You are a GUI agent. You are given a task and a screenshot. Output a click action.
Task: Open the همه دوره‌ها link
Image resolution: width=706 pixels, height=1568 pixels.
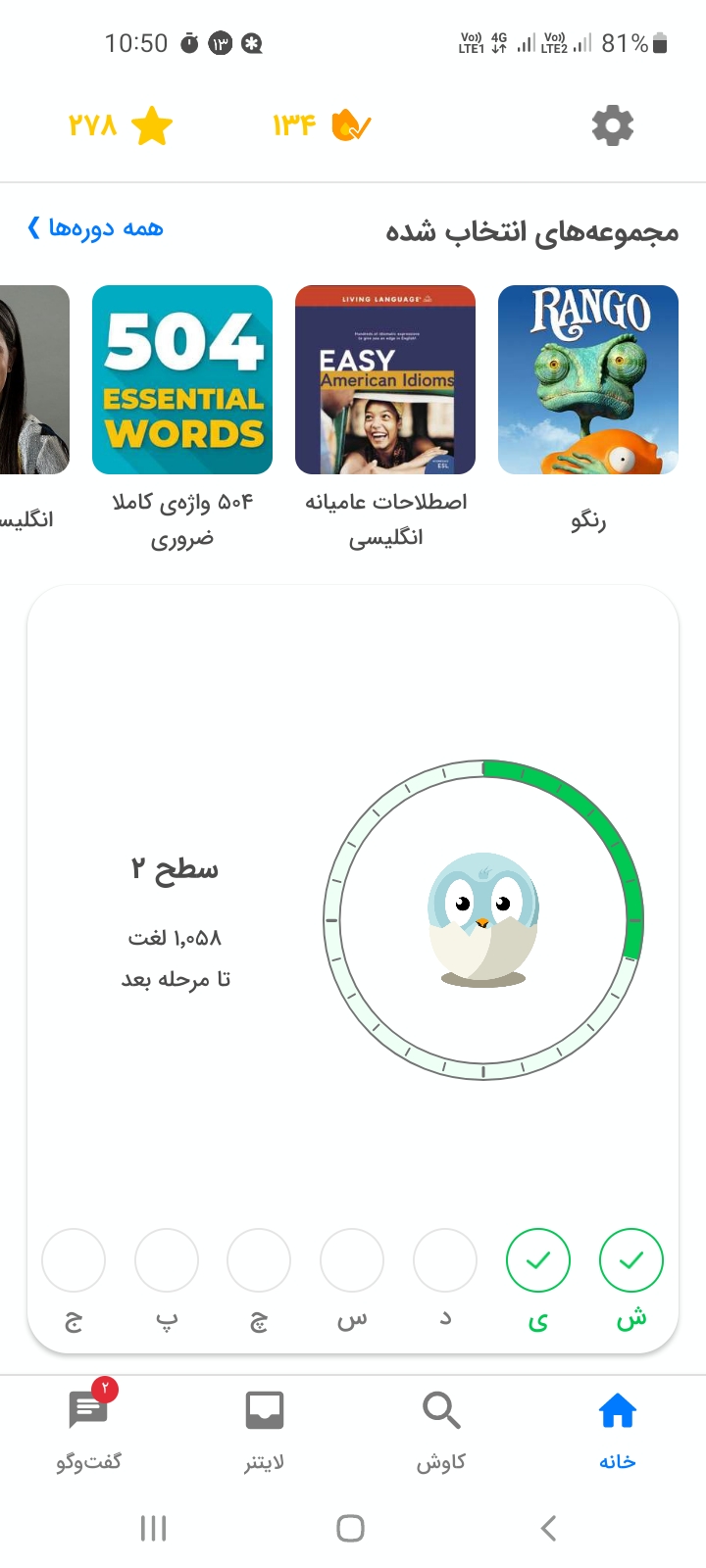click(95, 228)
